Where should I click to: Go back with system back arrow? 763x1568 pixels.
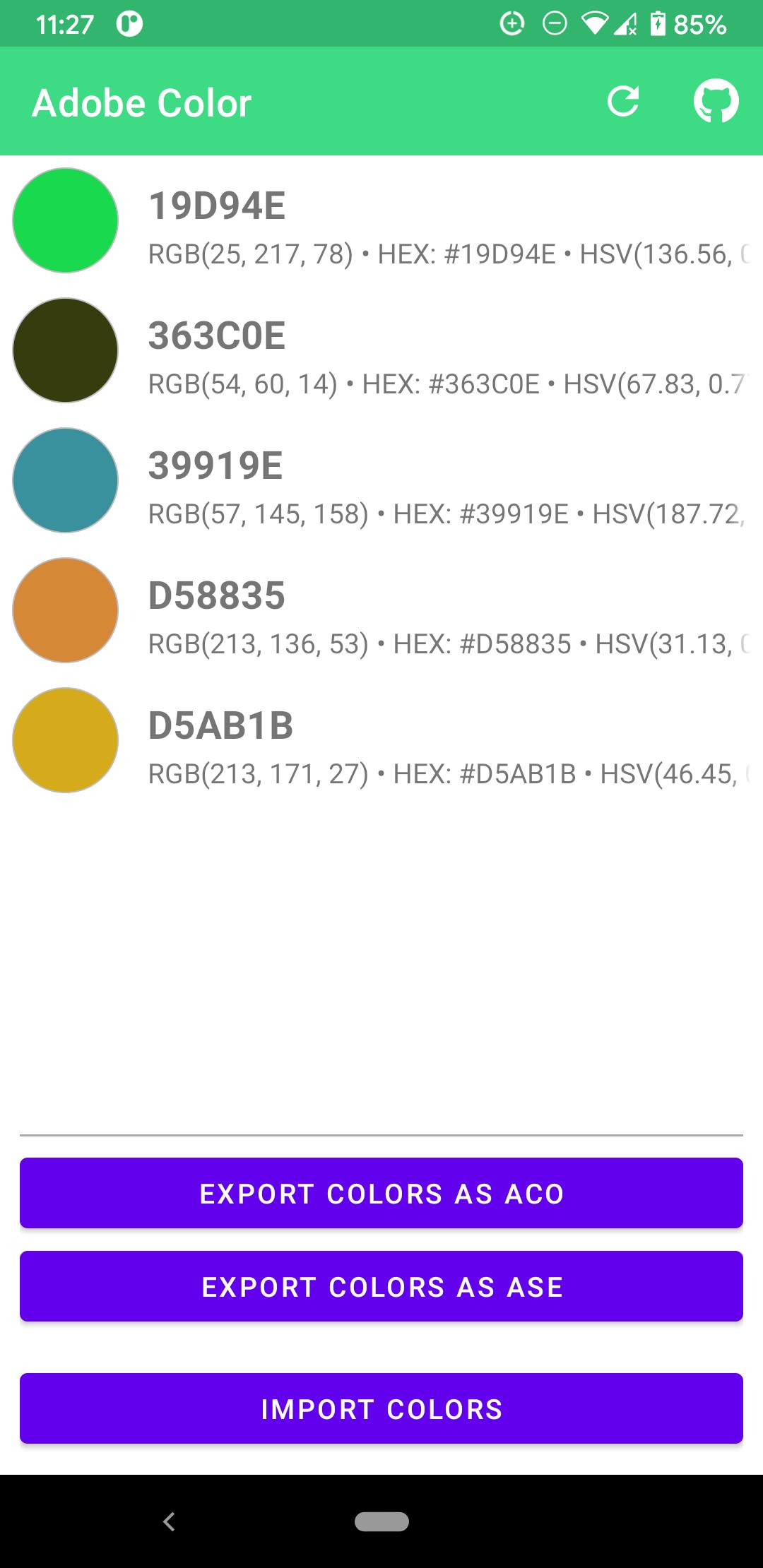click(169, 1521)
